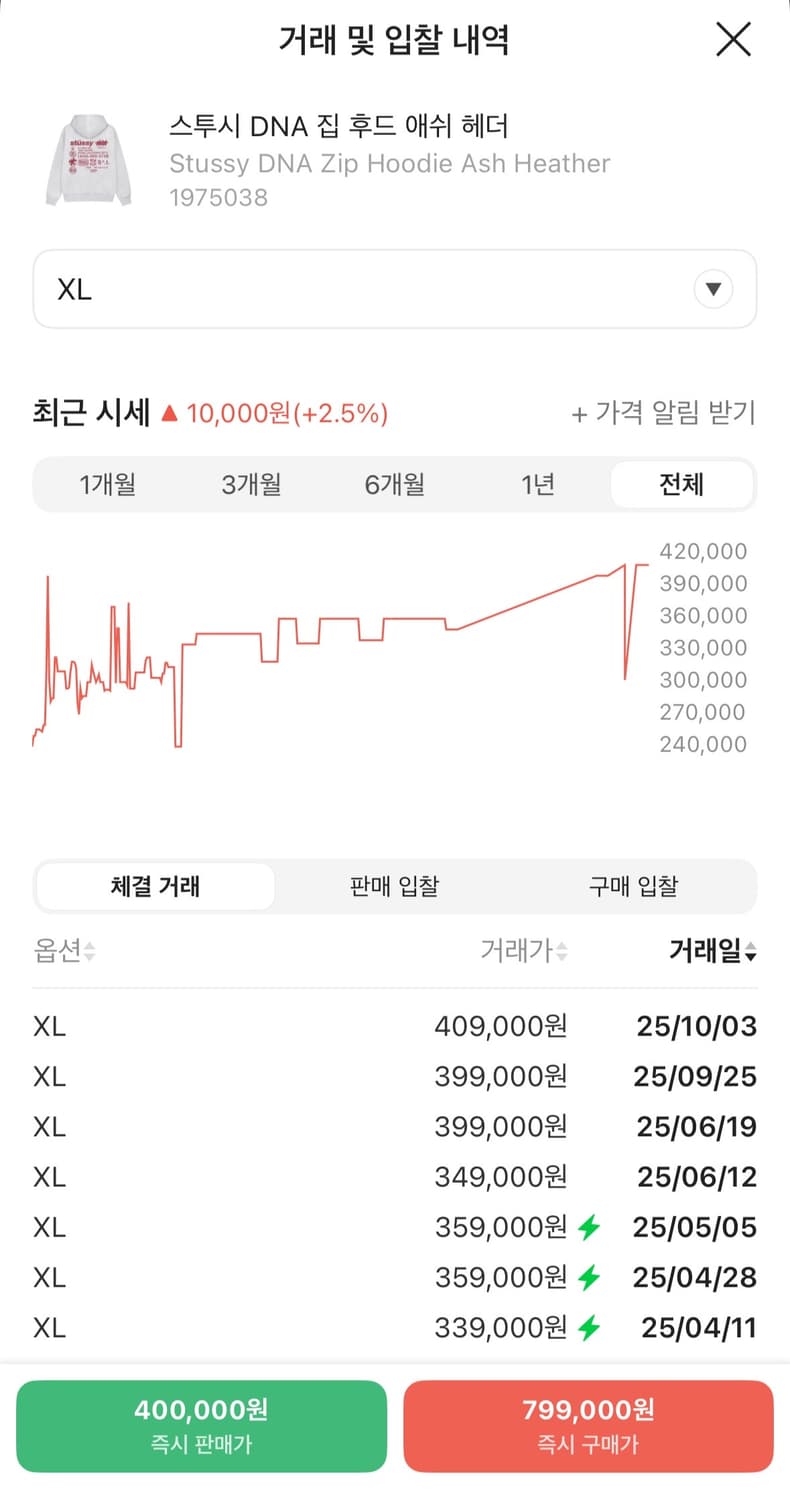The image size is (790, 1500).
Task: Open the XL size selection dropdown
Action: point(395,288)
